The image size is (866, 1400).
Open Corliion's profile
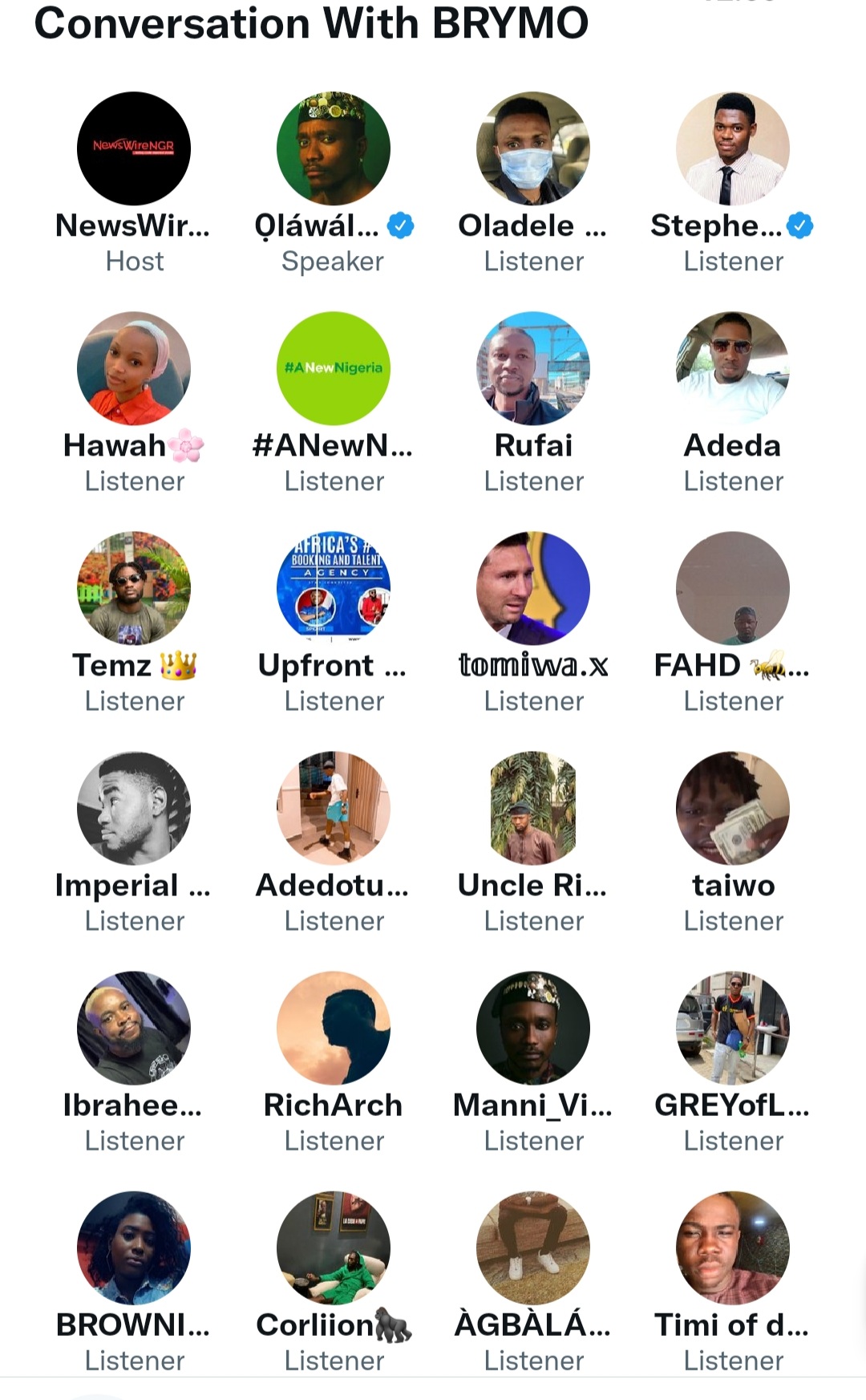click(x=334, y=1248)
